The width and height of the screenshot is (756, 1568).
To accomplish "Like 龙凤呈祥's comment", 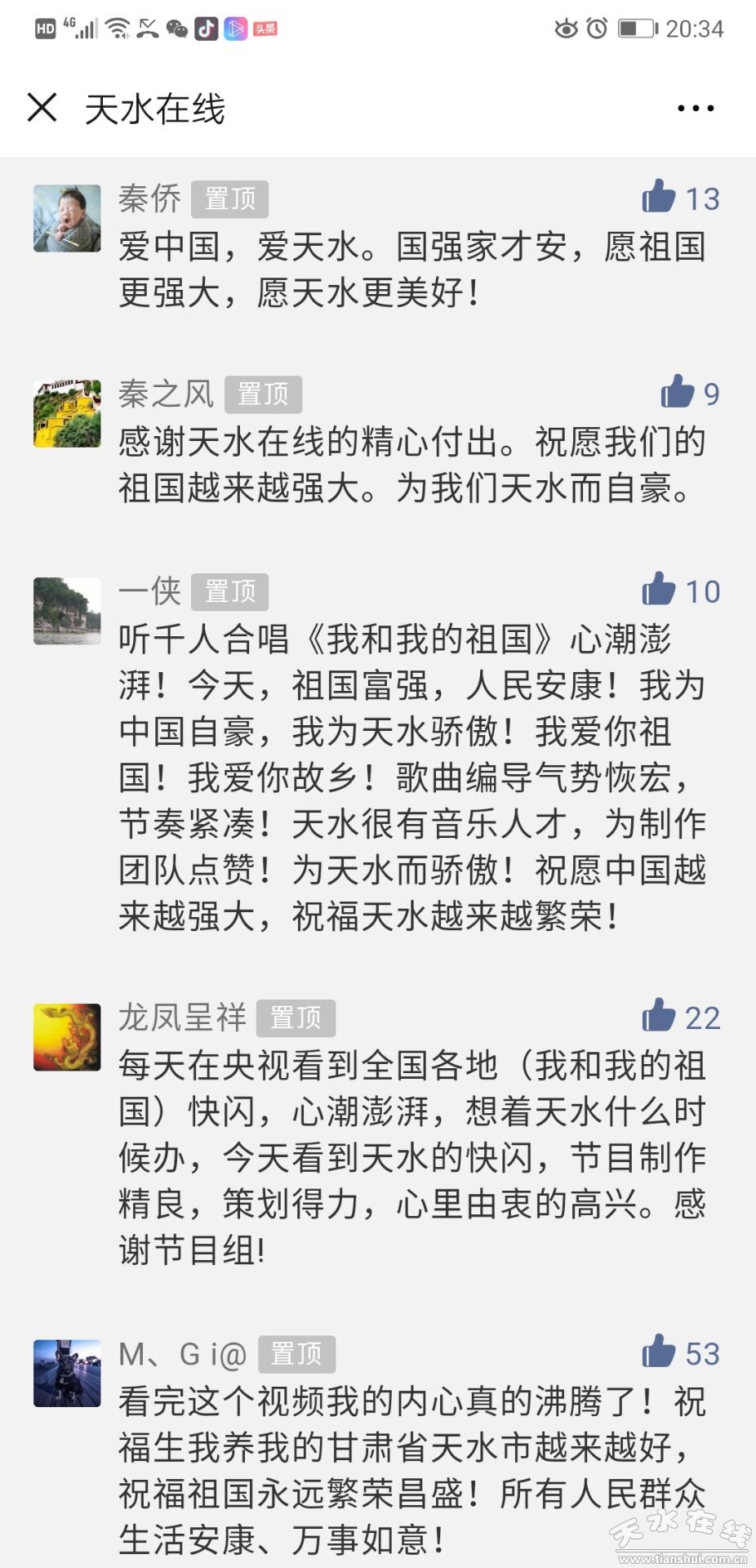I will (659, 1016).
